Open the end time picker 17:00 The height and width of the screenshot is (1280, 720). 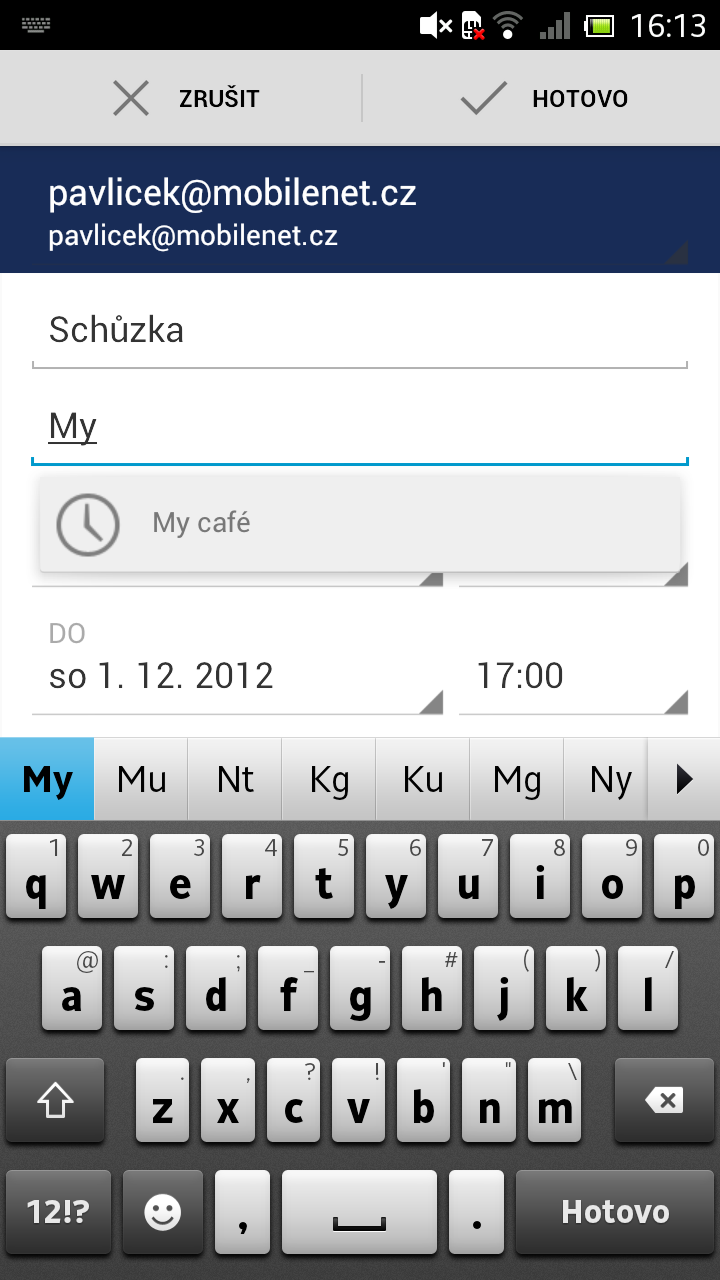click(x=573, y=678)
